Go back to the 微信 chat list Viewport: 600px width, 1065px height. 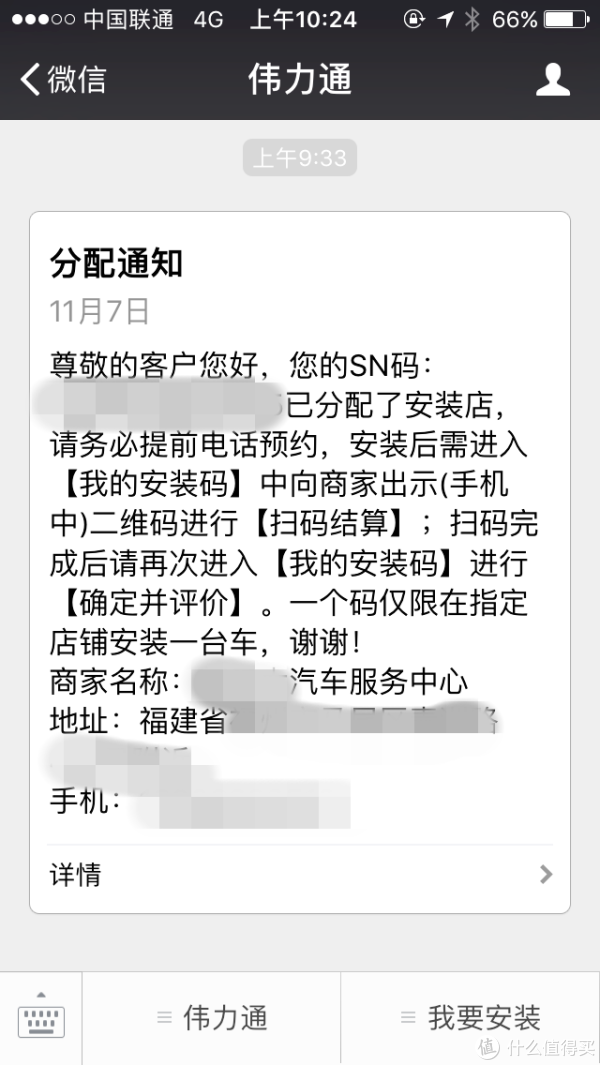tap(62, 80)
